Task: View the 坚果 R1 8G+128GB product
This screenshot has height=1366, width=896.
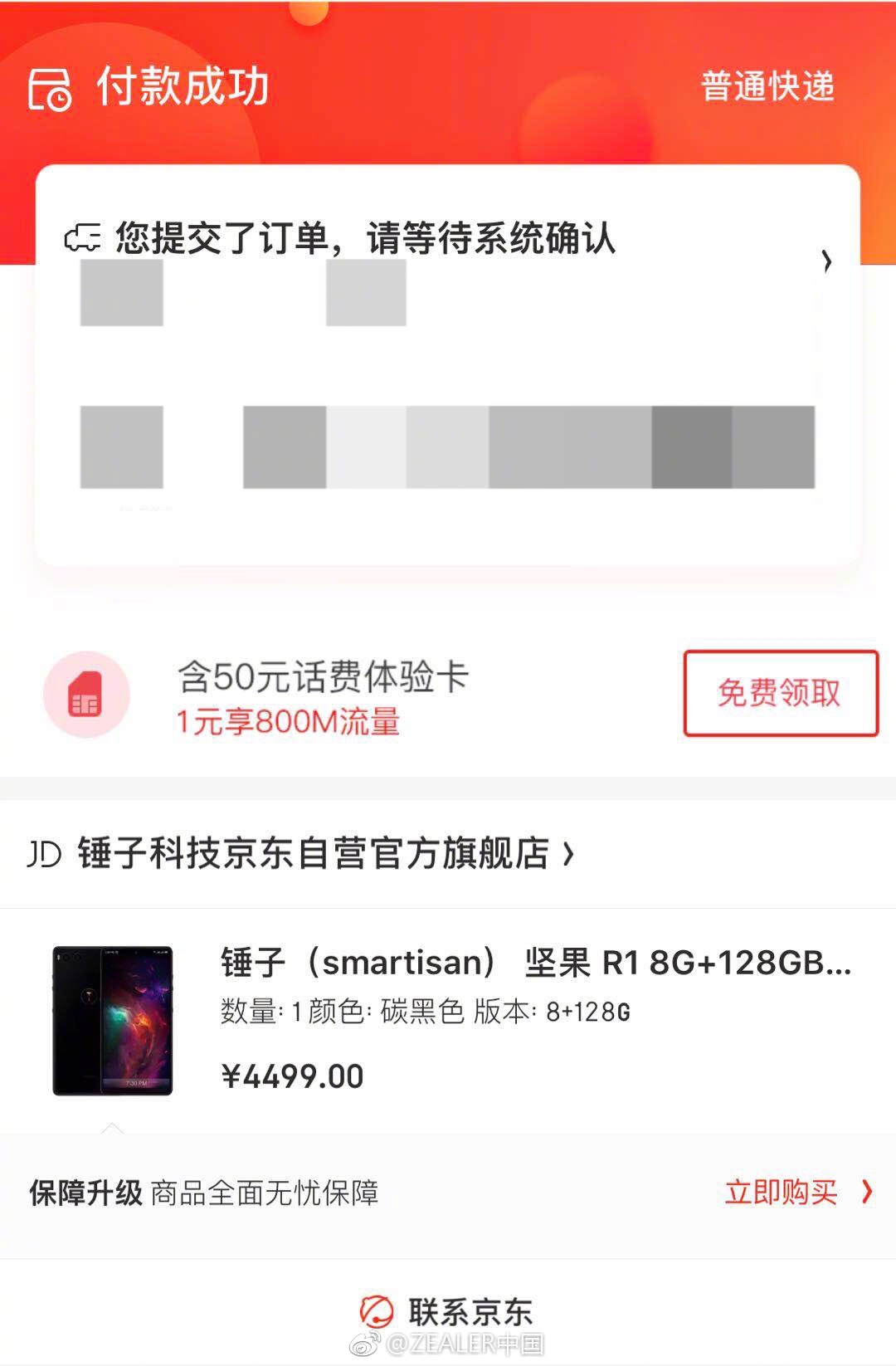Action: coord(535,963)
